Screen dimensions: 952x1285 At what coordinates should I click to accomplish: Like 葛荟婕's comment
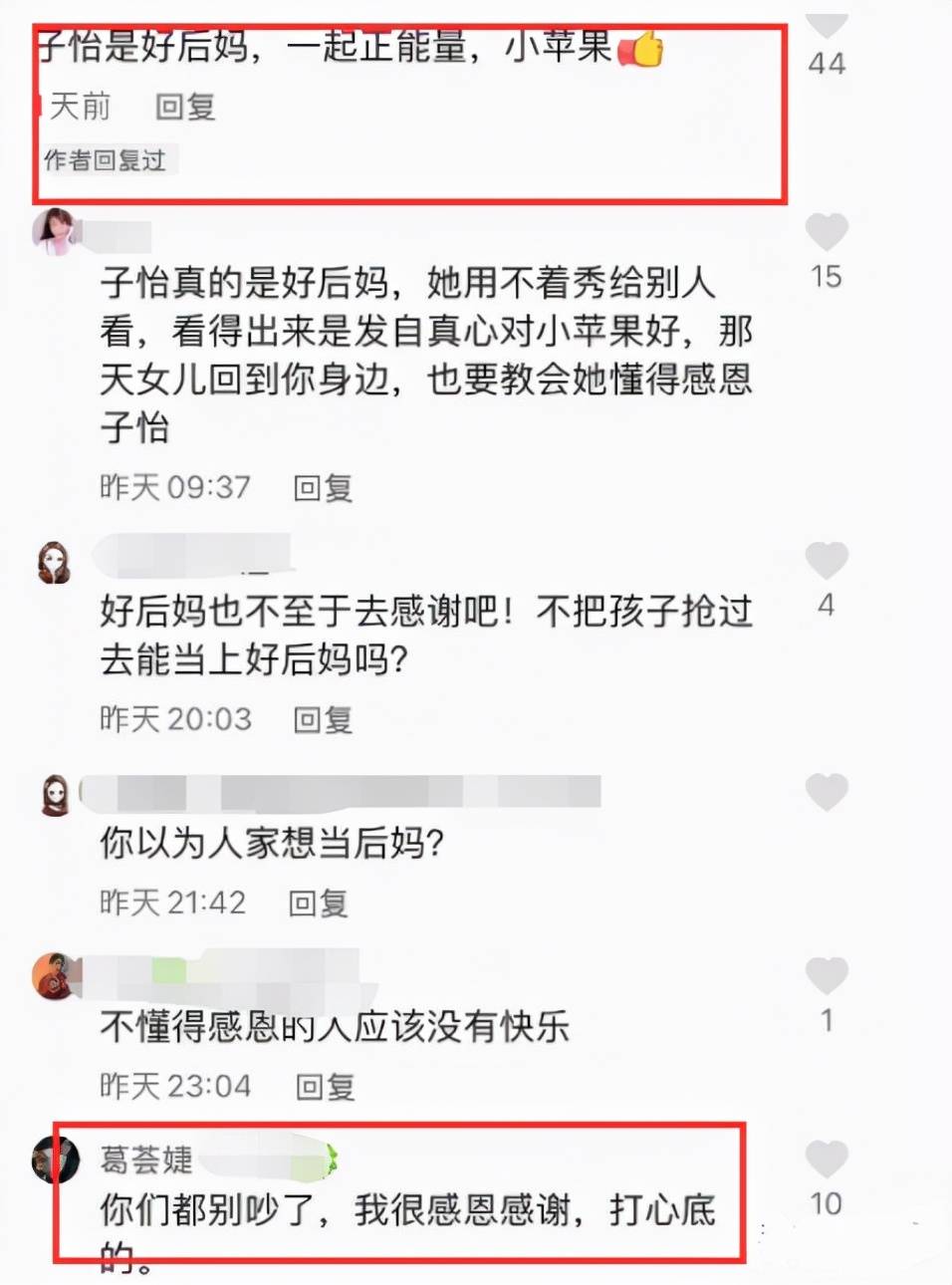[x=826, y=1159]
